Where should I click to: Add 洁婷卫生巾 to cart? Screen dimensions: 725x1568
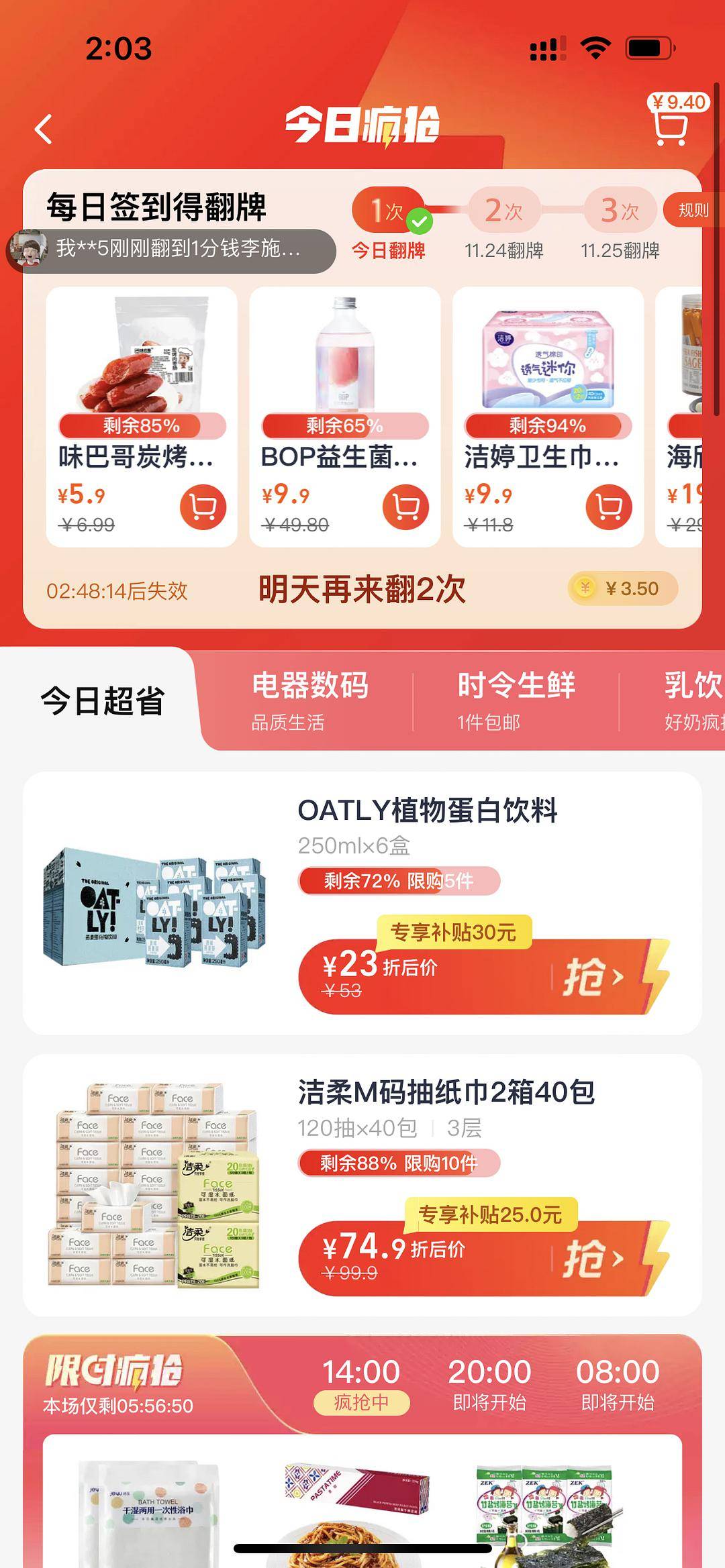coord(609,507)
